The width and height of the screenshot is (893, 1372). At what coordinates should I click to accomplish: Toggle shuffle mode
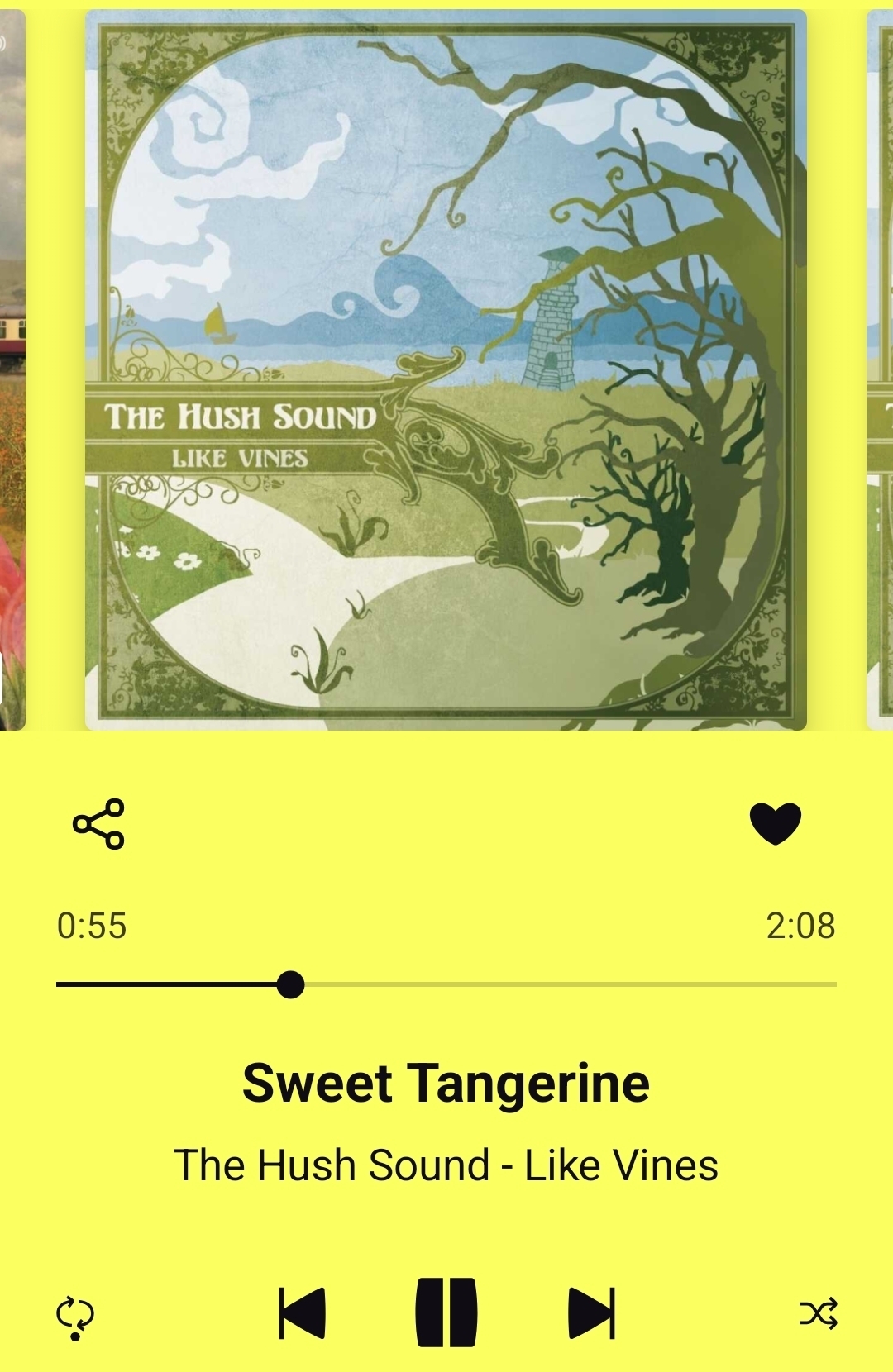tap(818, 1312)
